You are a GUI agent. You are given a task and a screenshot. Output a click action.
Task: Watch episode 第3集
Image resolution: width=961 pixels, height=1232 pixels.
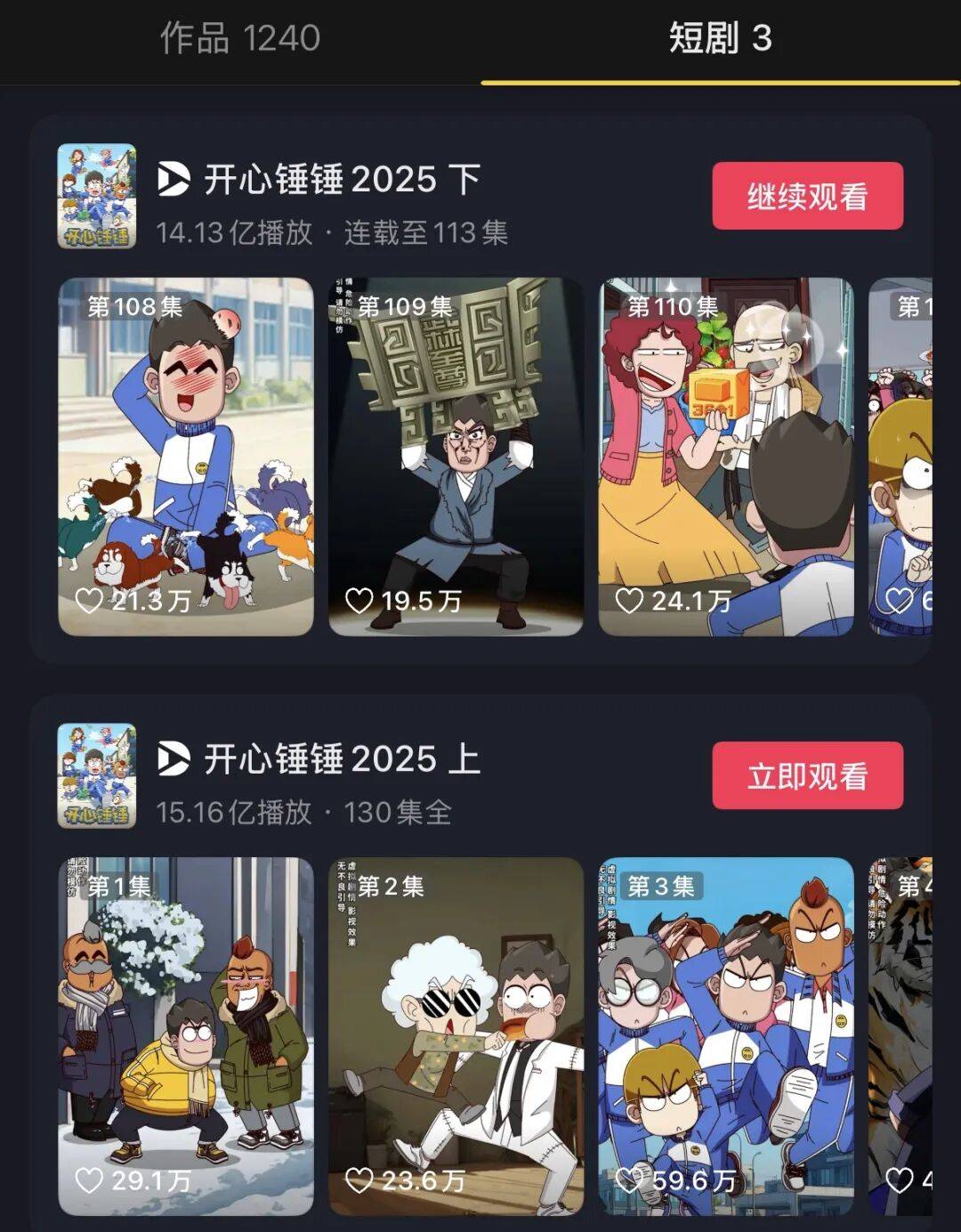point(726,1036)
